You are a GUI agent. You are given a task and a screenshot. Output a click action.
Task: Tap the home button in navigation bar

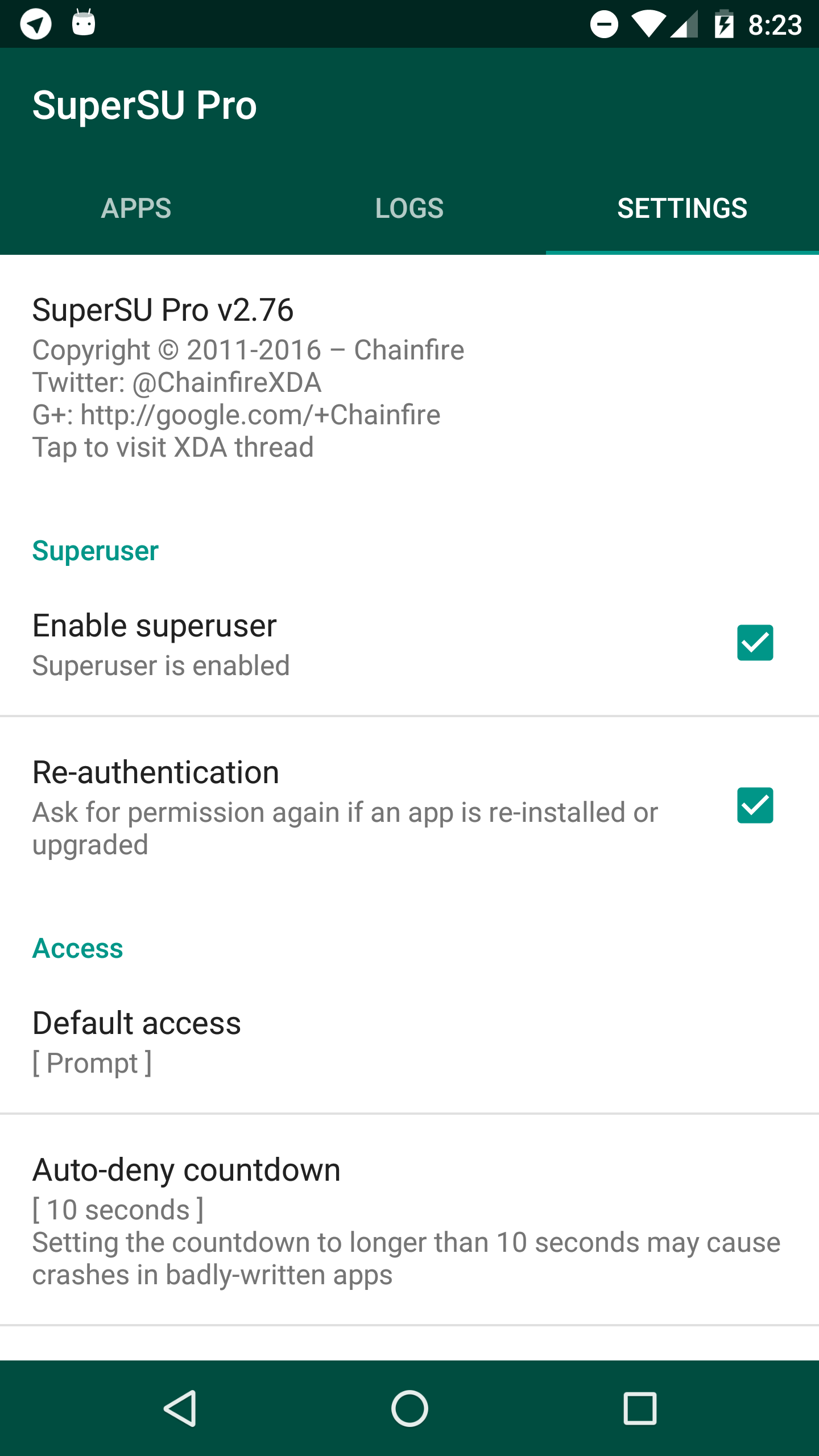click(x=409, y=1408)
